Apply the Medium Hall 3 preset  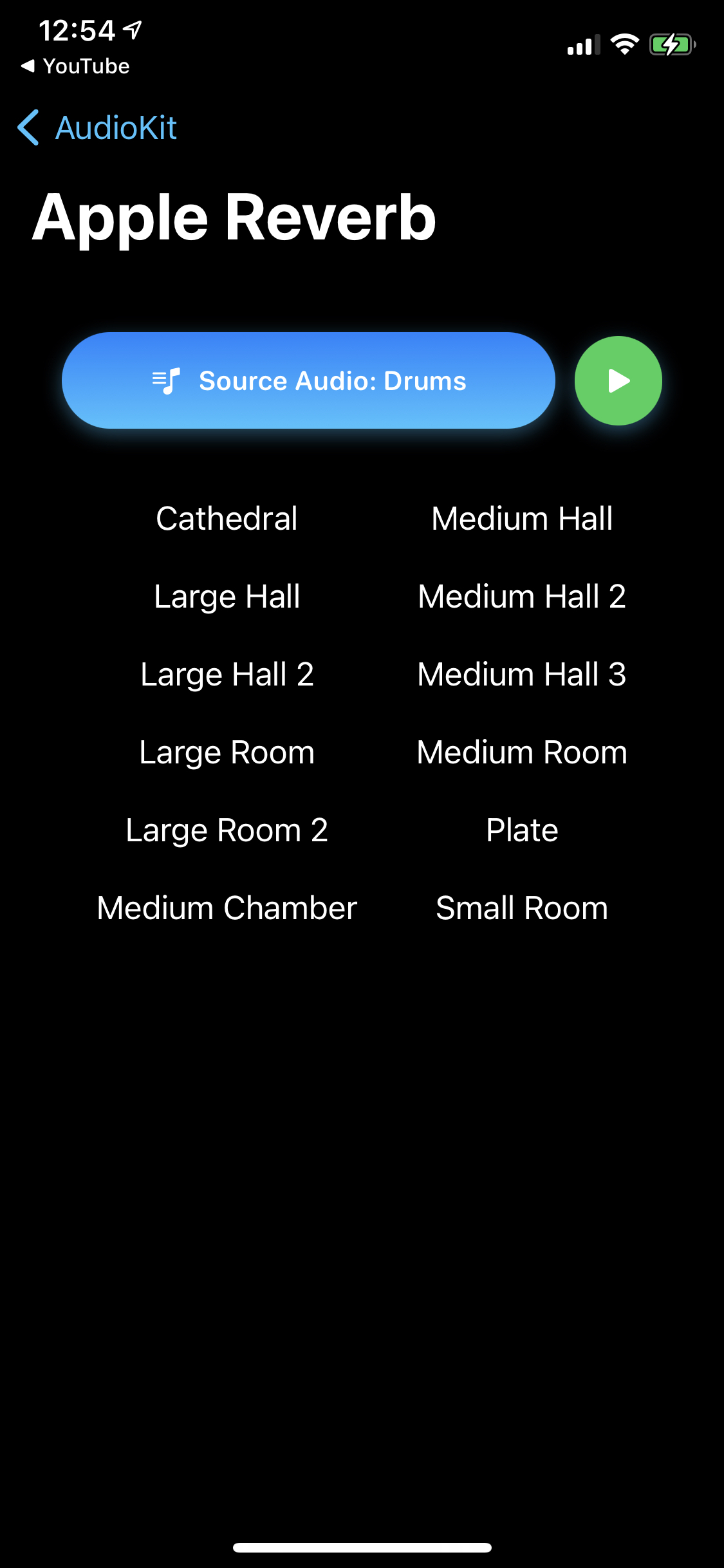pyautogui.click(x=522, y=675)
